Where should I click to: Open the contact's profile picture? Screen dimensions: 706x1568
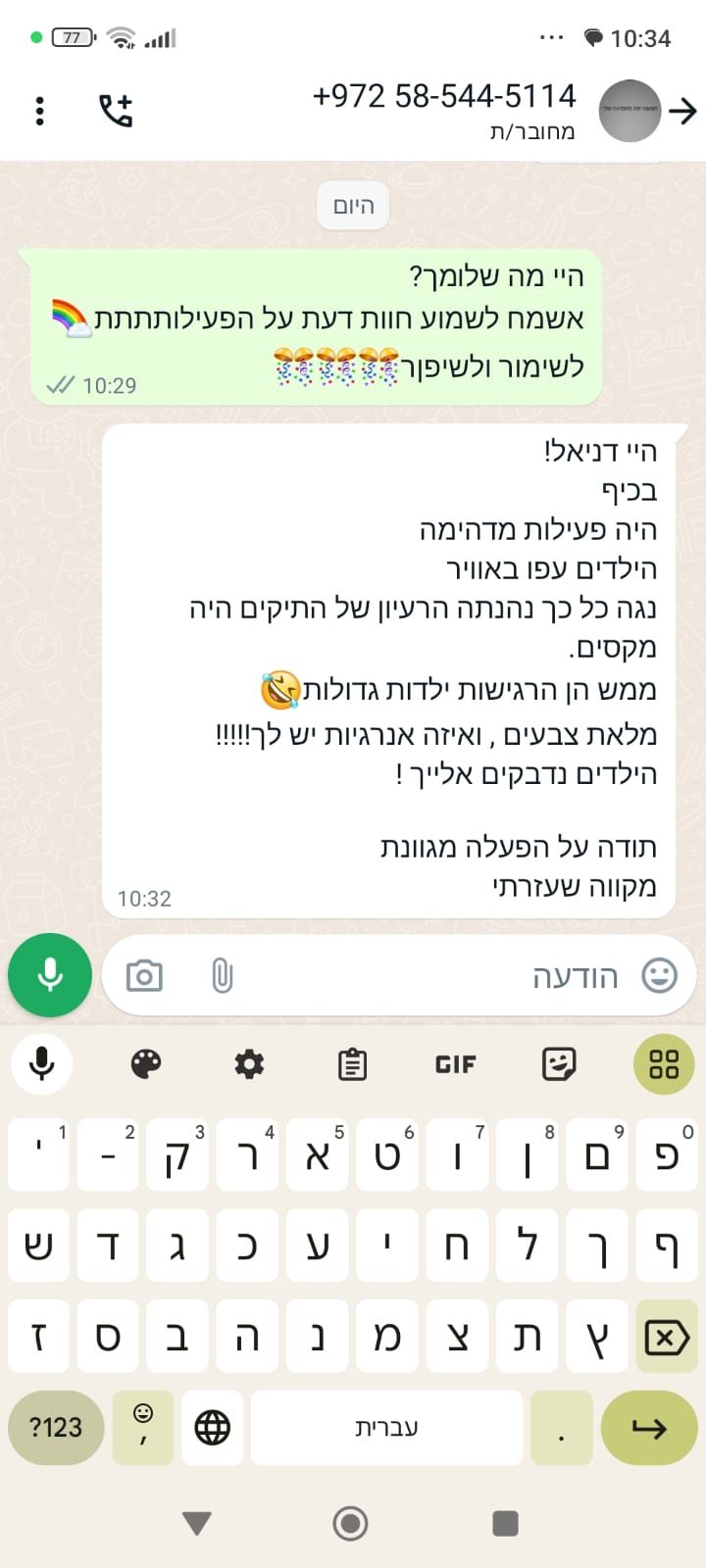630,111
